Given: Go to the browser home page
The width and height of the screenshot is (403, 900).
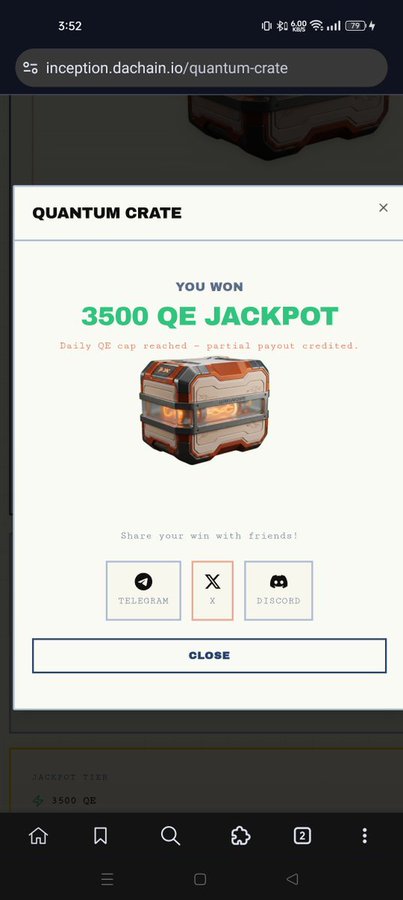Looking at the screenshot, I should tap(38, 836).
